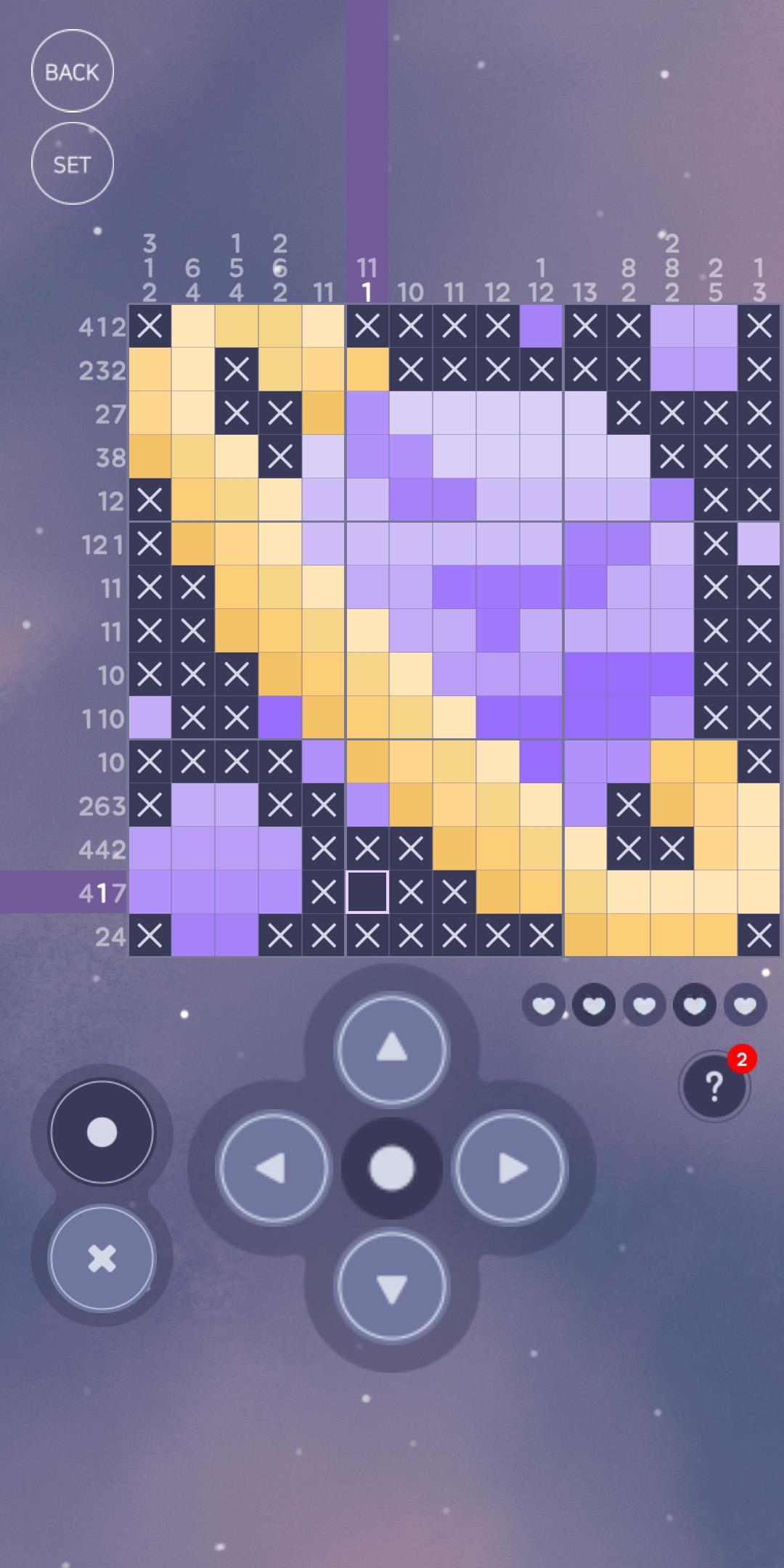
Task: Move the cursor up with the up arrow
Action: tap(392, 1048)
